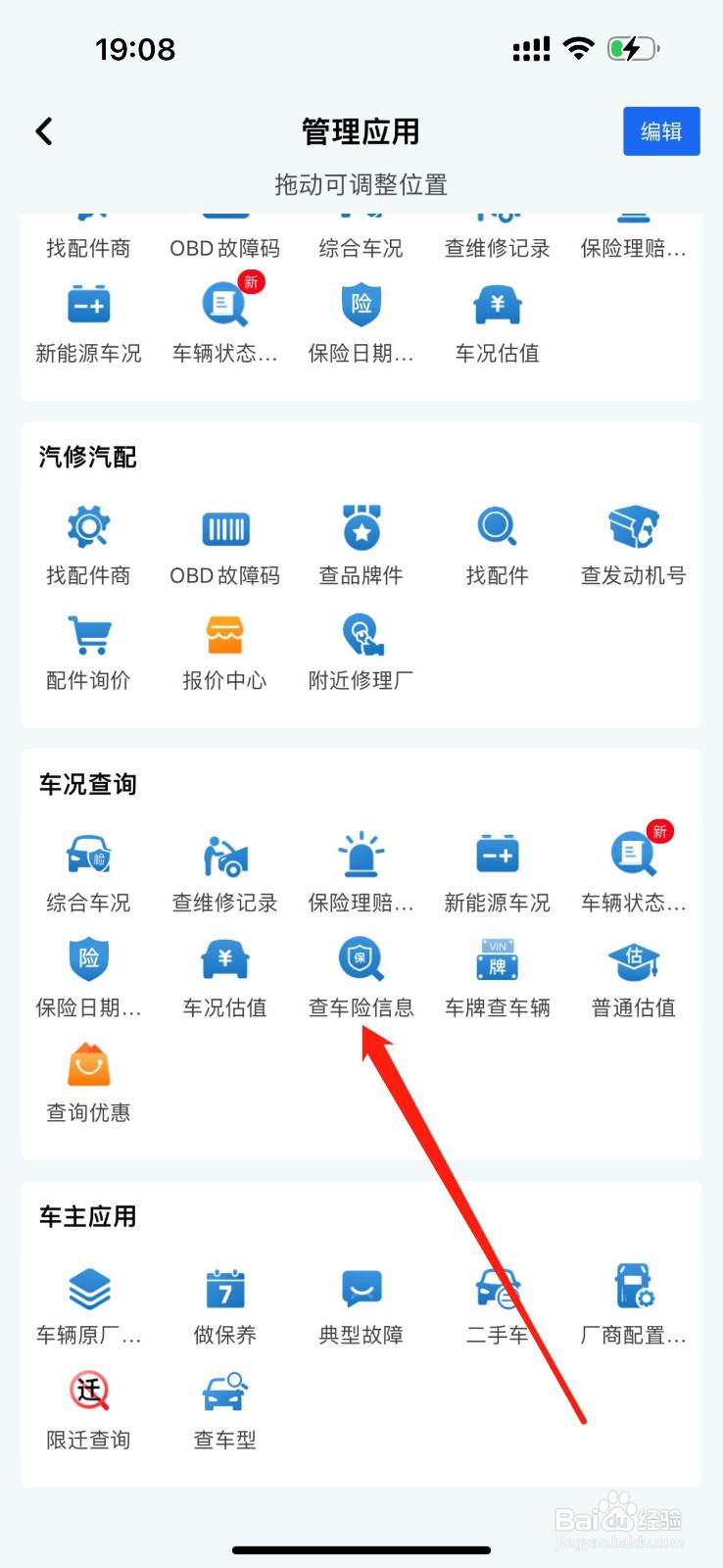The height and width of the screenshot is (1568, 723).
Task: Open 查车险信息 indicated by the arrow
Action: point(361,960)
